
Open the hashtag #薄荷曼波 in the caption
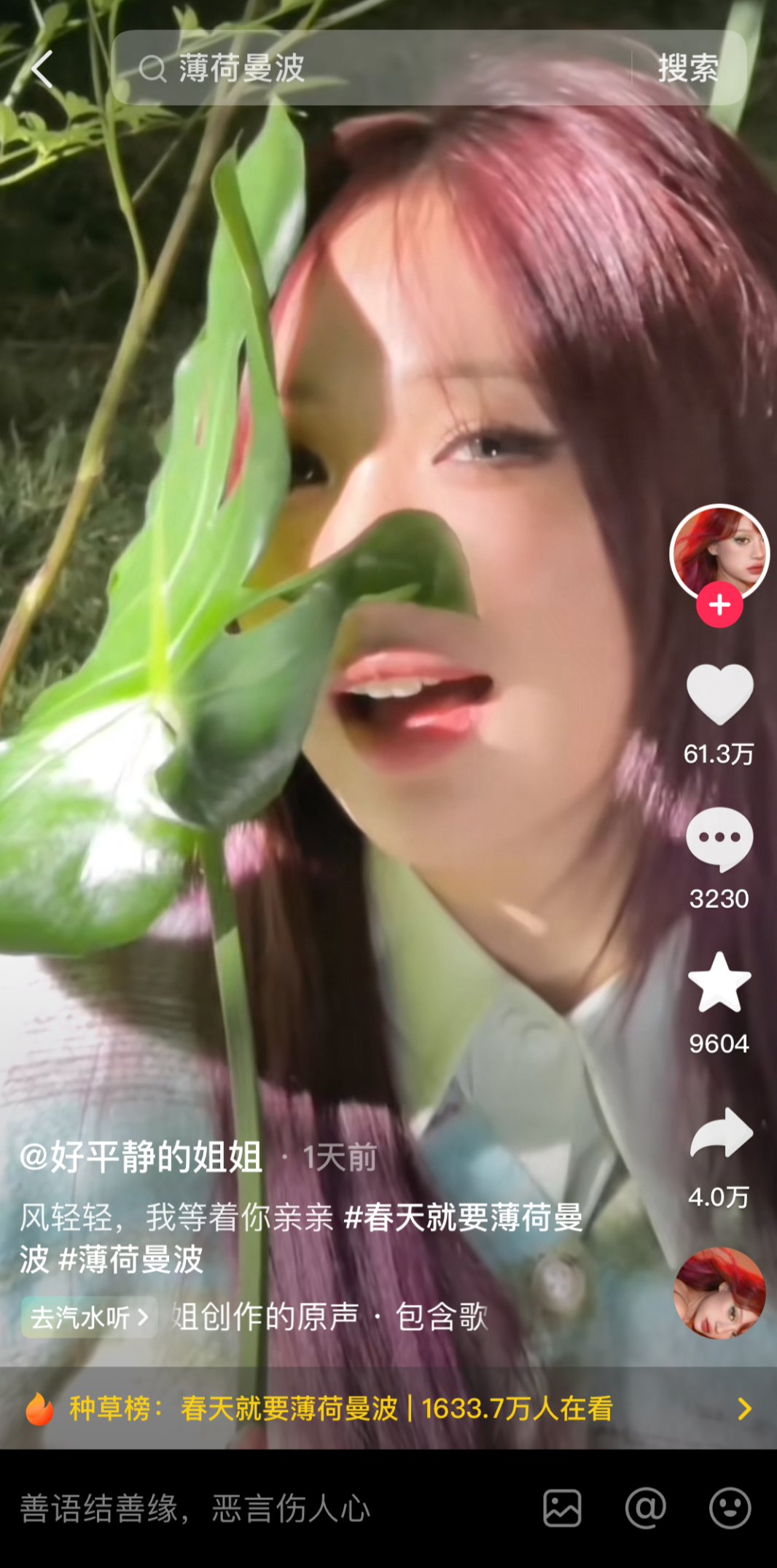point(131,1260)
